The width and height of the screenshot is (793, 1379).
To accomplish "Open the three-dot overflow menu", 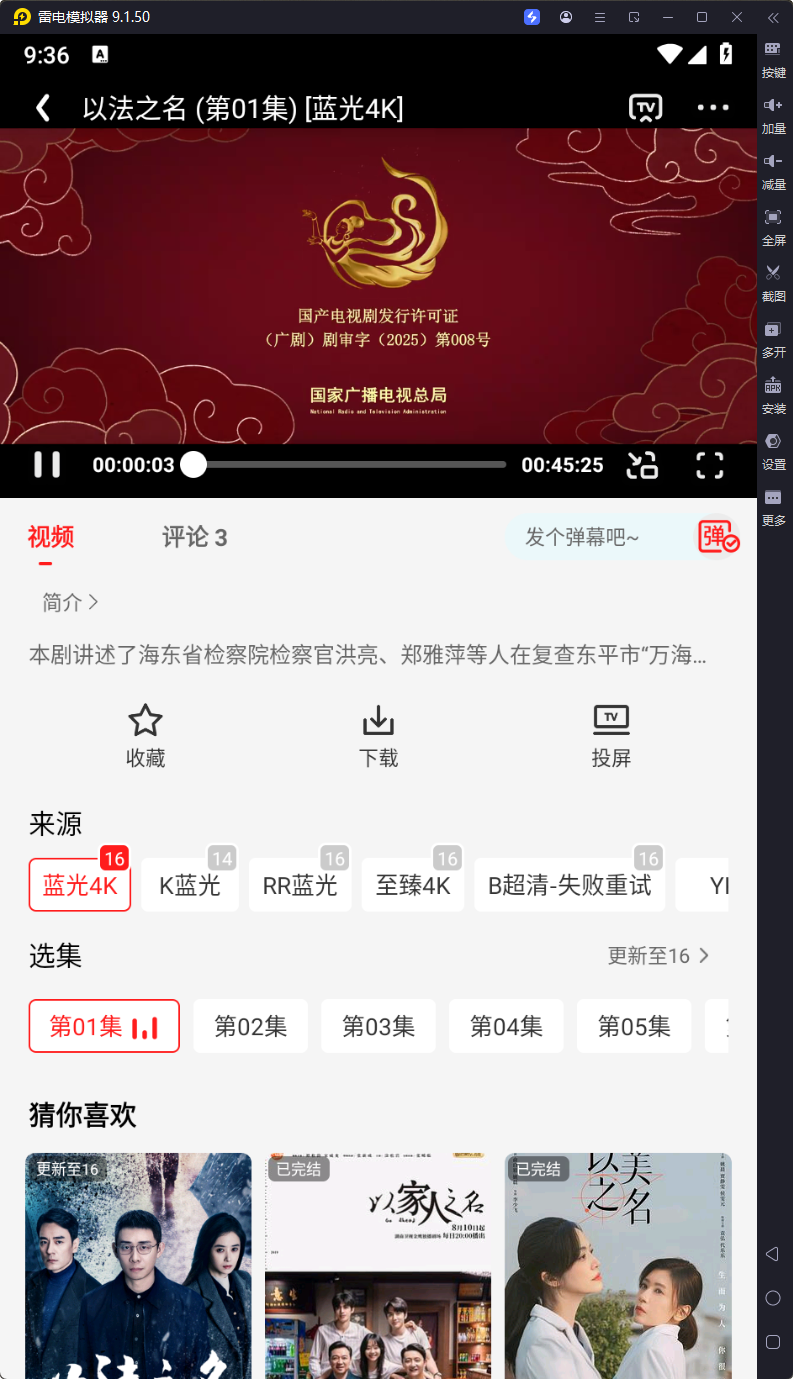I will pos(712,108).
